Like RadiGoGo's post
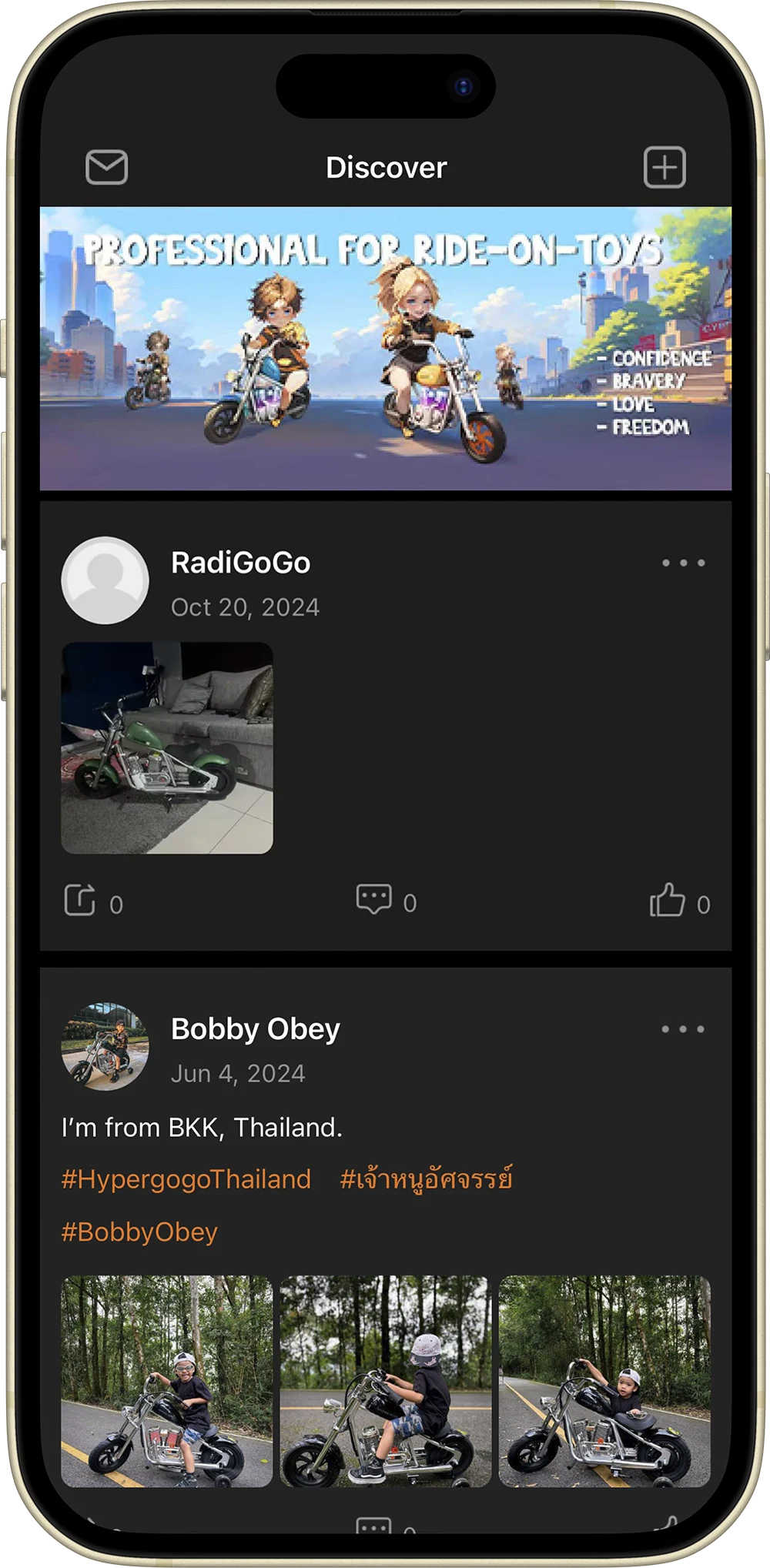This screenshot has width=770, height=1568. 667,900
